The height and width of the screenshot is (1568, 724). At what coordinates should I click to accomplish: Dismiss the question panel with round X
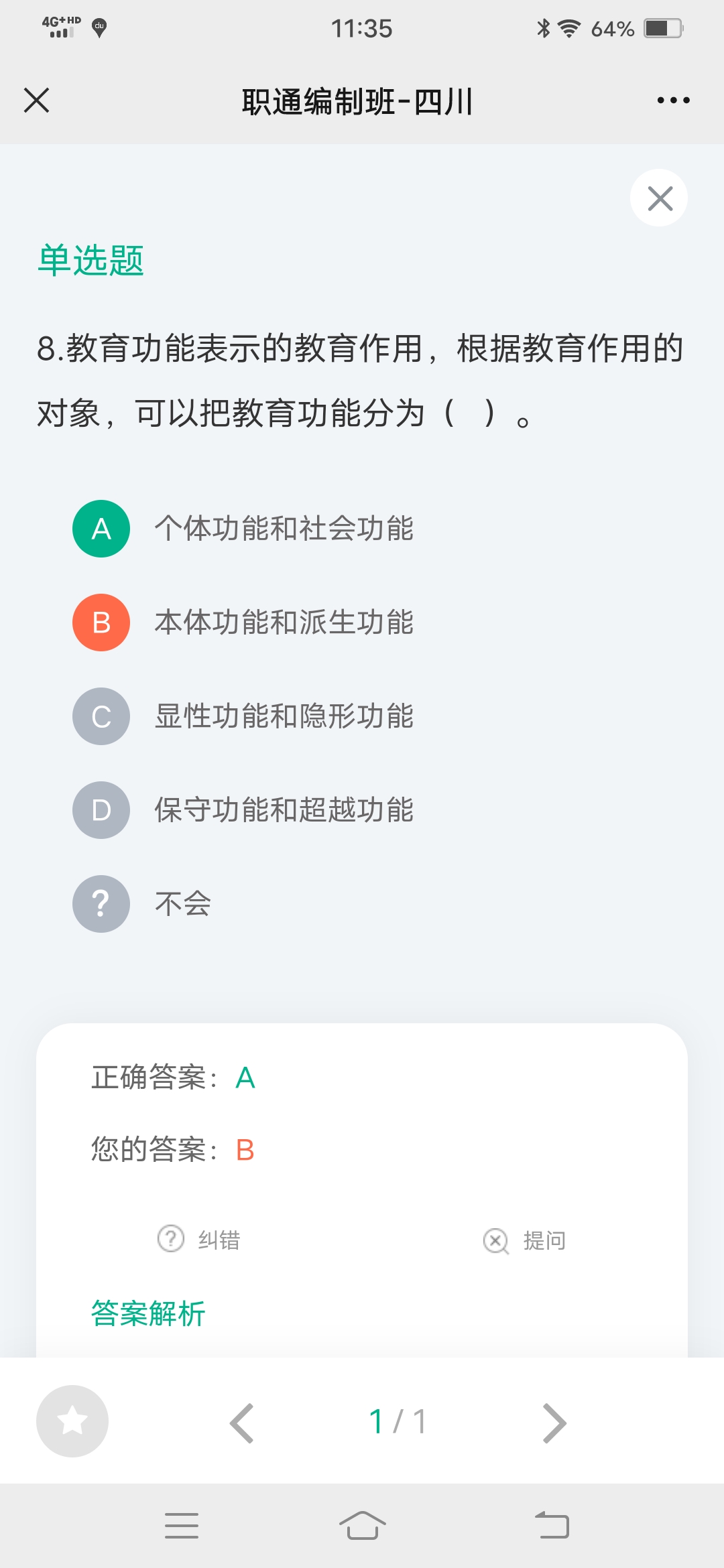point(660,198)
